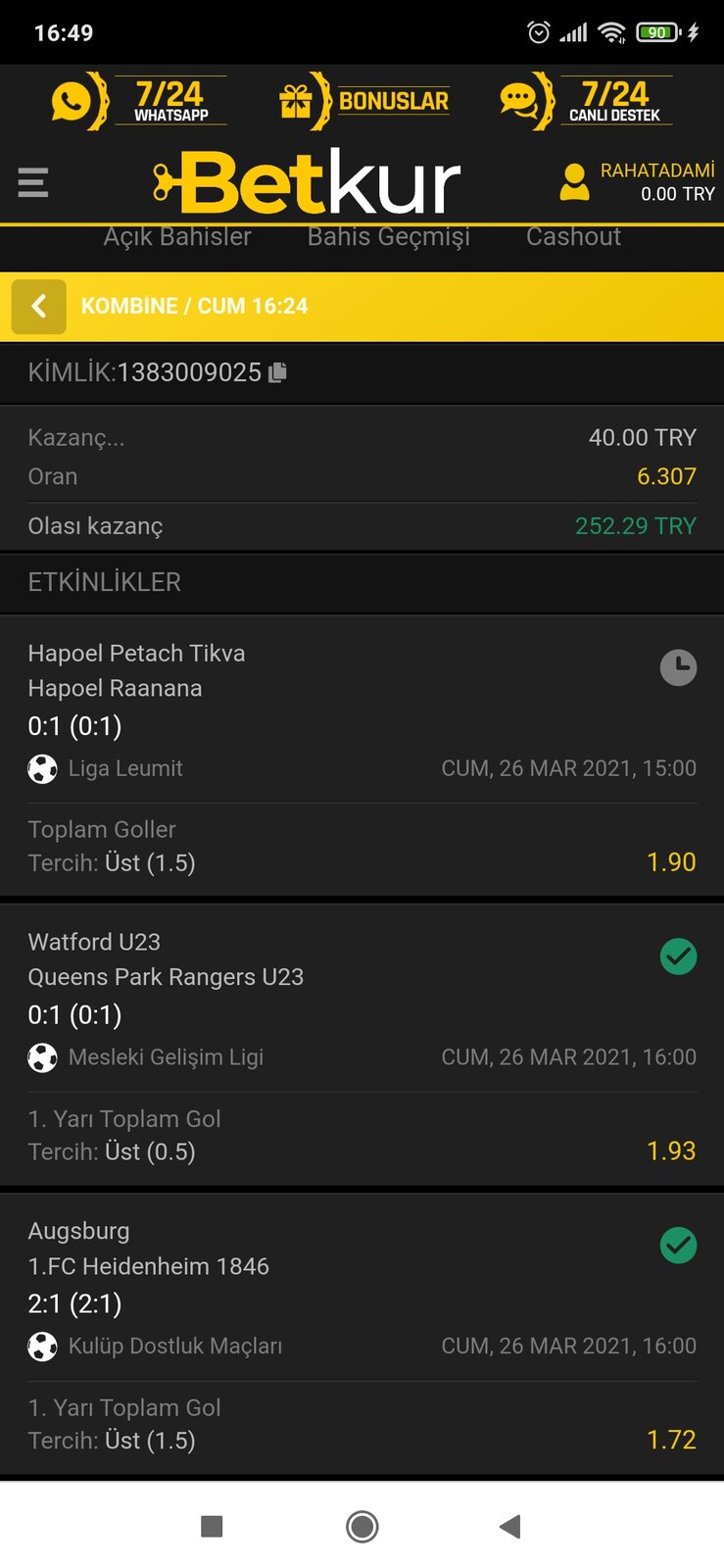Screen dimensions: 724x1568
Task: Tap the Android home button
Action: pos(362,1526)
